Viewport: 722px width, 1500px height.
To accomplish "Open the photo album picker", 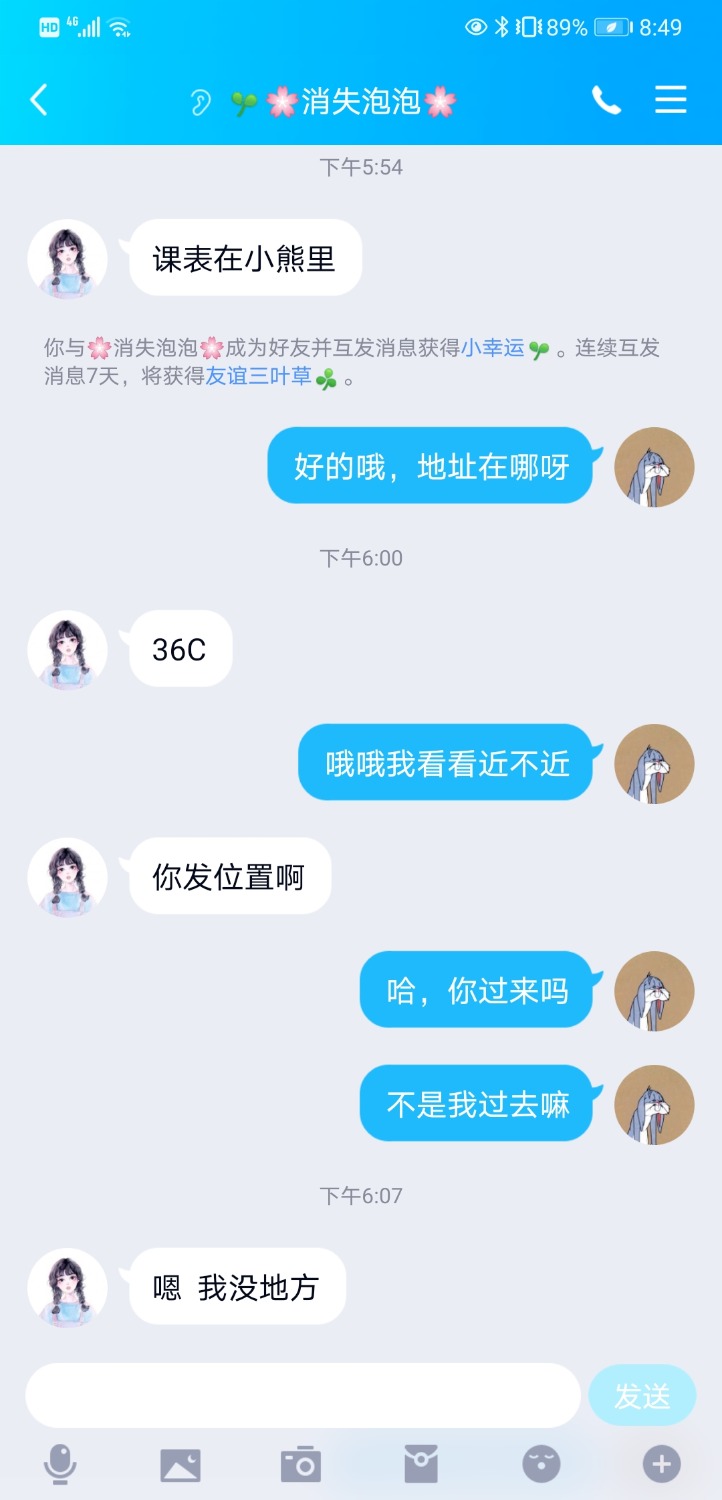I will 180,1463.
